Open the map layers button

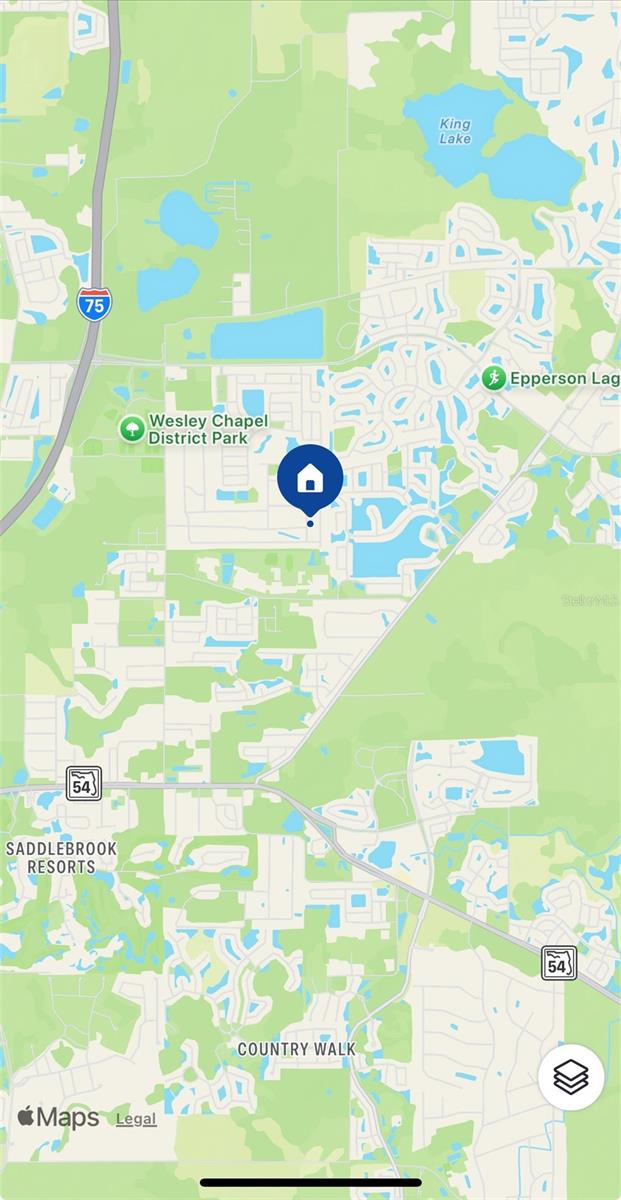570,1077
